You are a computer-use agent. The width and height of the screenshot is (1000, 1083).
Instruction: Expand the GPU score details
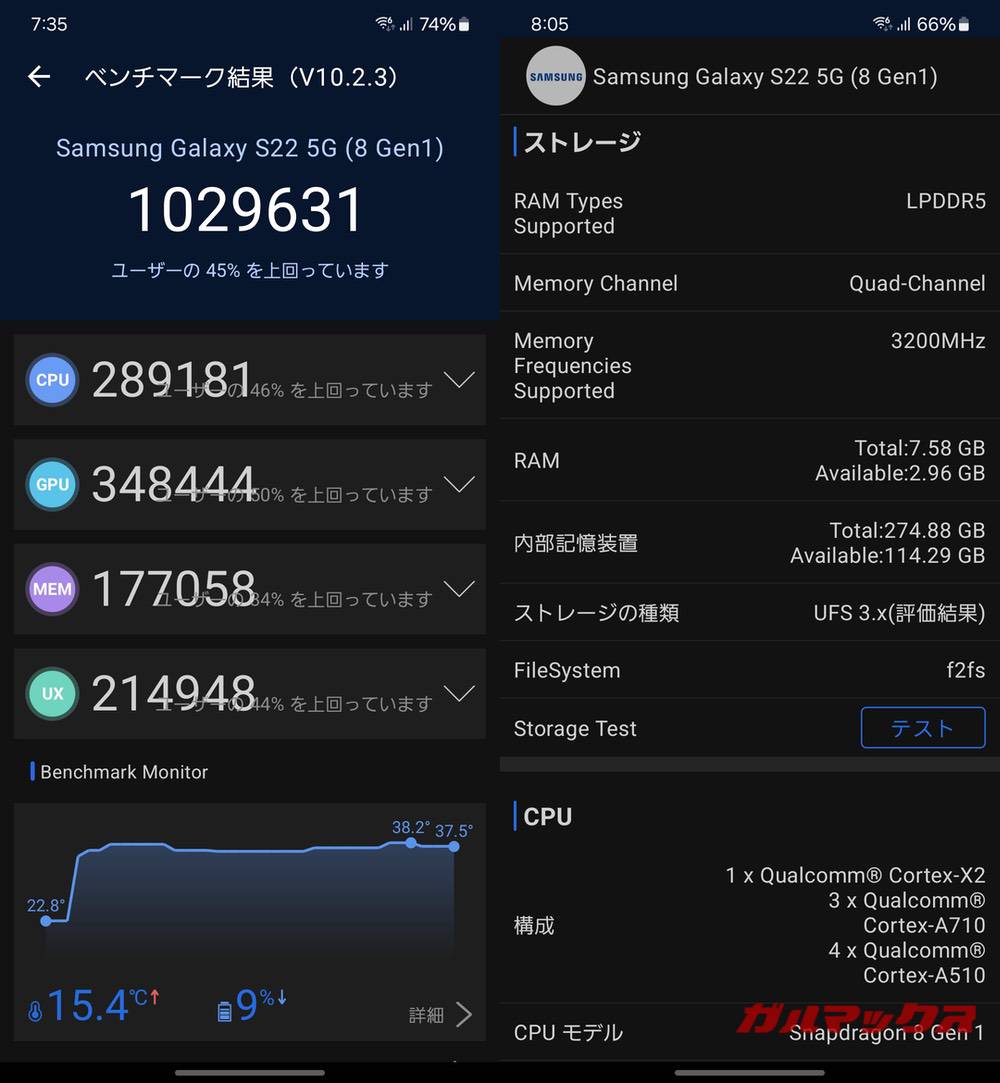[x=460, y=484]
